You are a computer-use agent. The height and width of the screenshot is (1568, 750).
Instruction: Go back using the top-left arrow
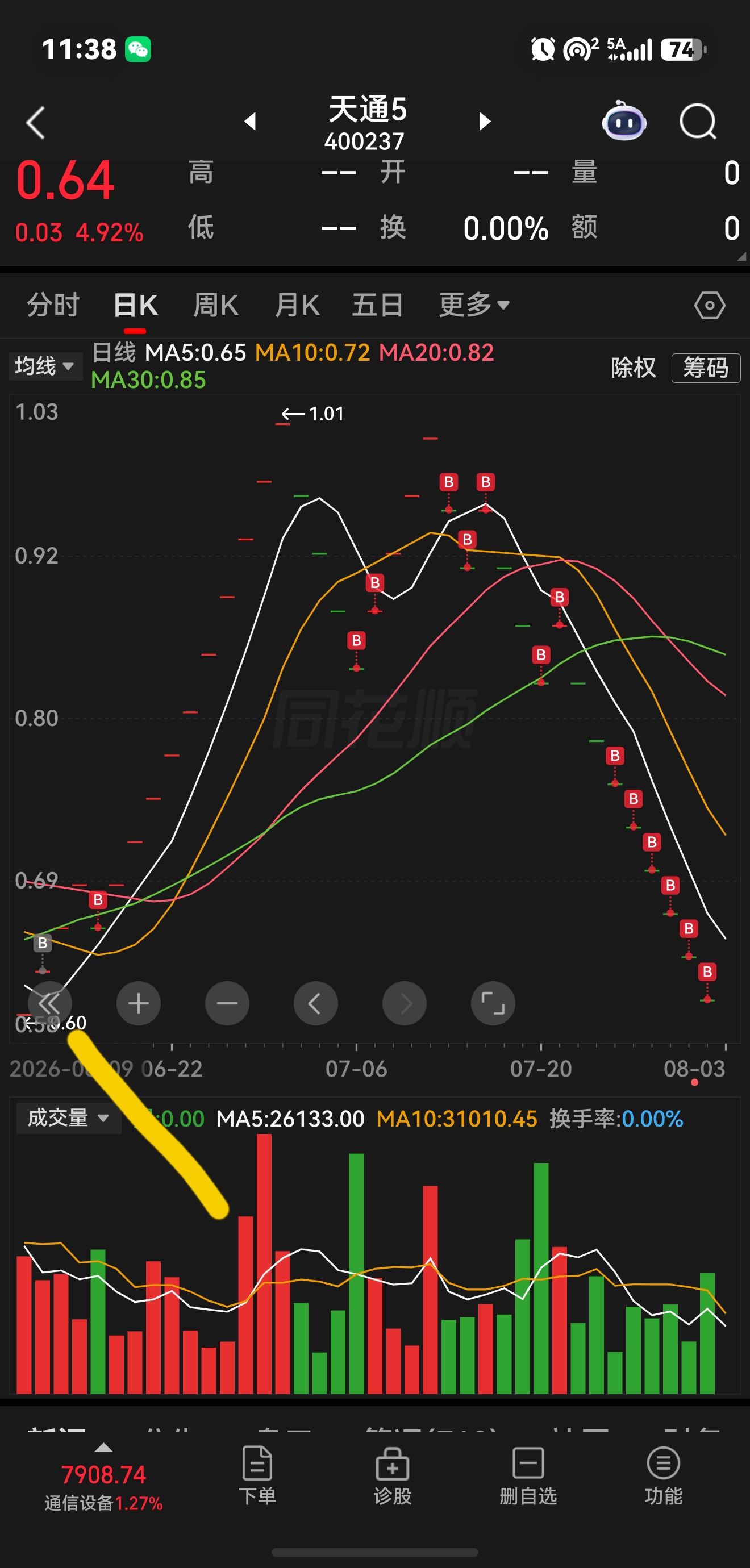36,122
